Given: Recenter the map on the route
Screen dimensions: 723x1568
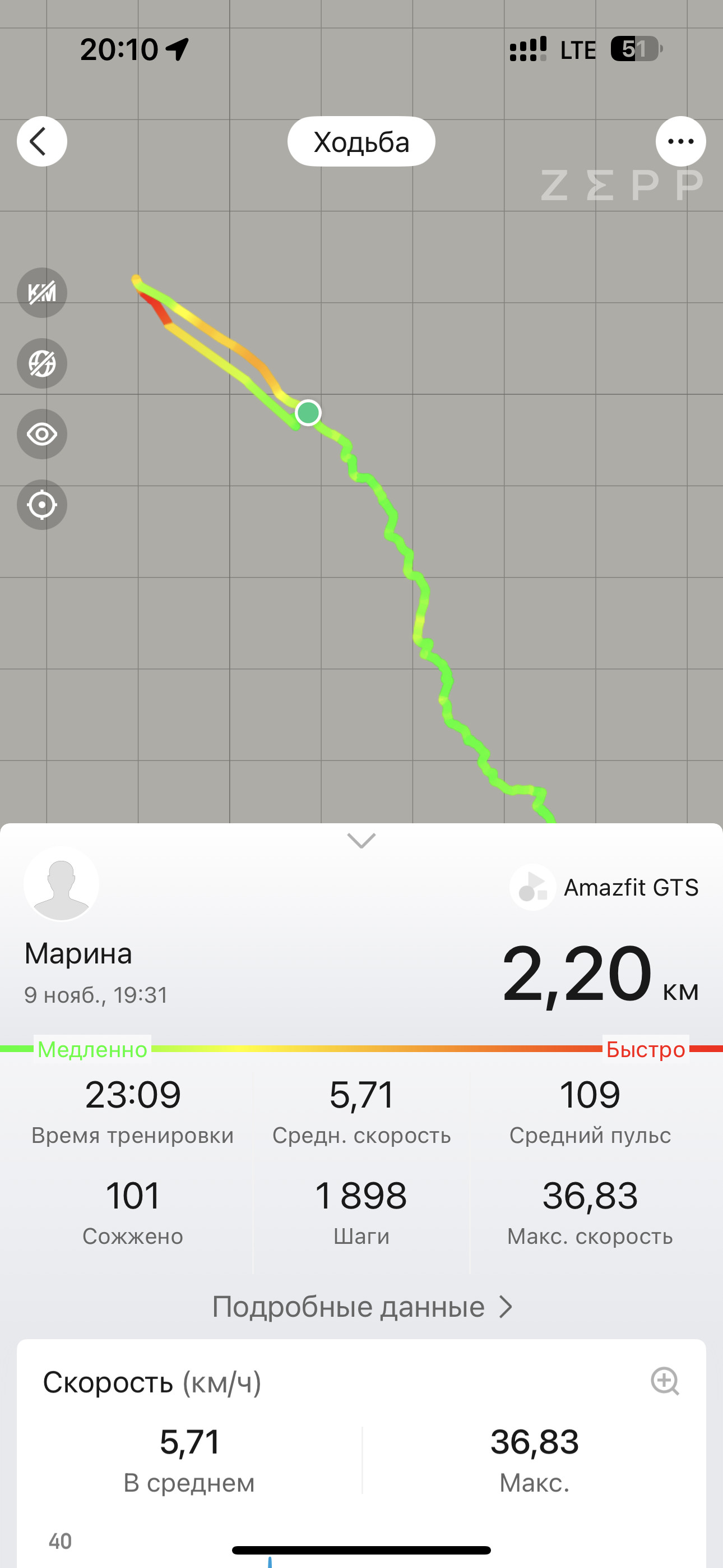Looking at the screenshot, I should point(42,505).
